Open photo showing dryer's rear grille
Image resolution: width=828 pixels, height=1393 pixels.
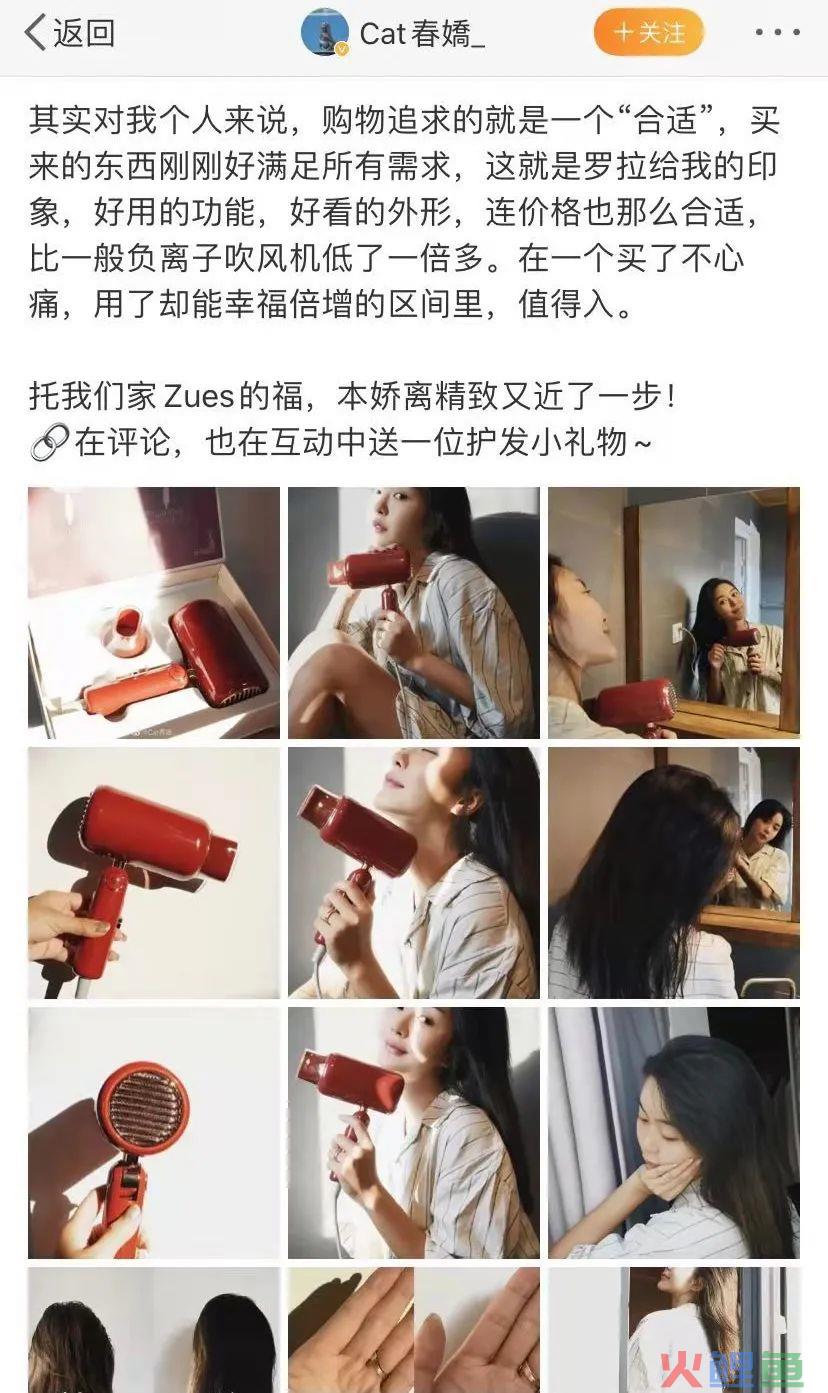coord(154,1132)
